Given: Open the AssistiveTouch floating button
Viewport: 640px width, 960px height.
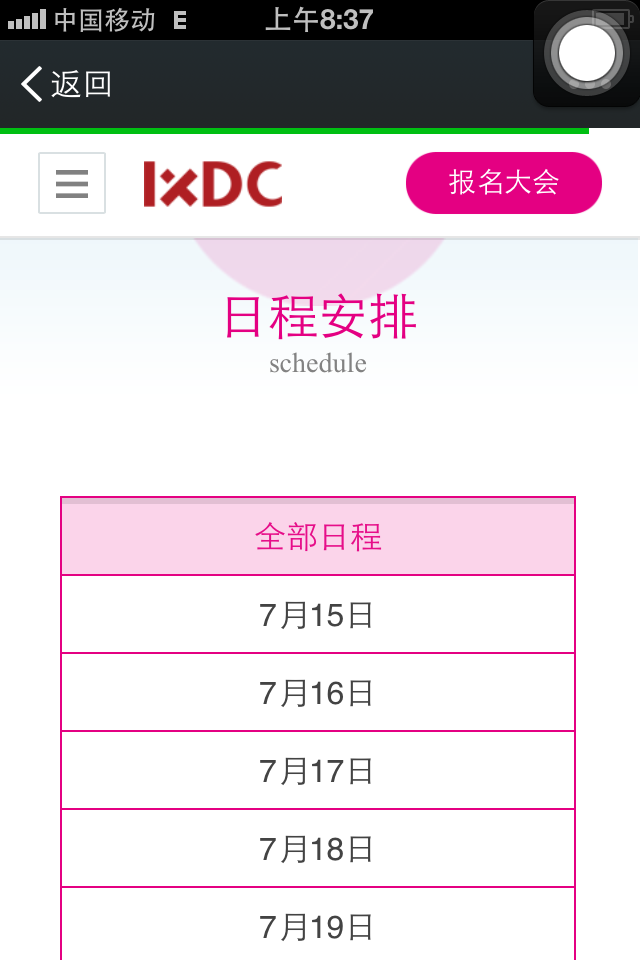Looking at the screenshot, I should [x=586, y=54].
